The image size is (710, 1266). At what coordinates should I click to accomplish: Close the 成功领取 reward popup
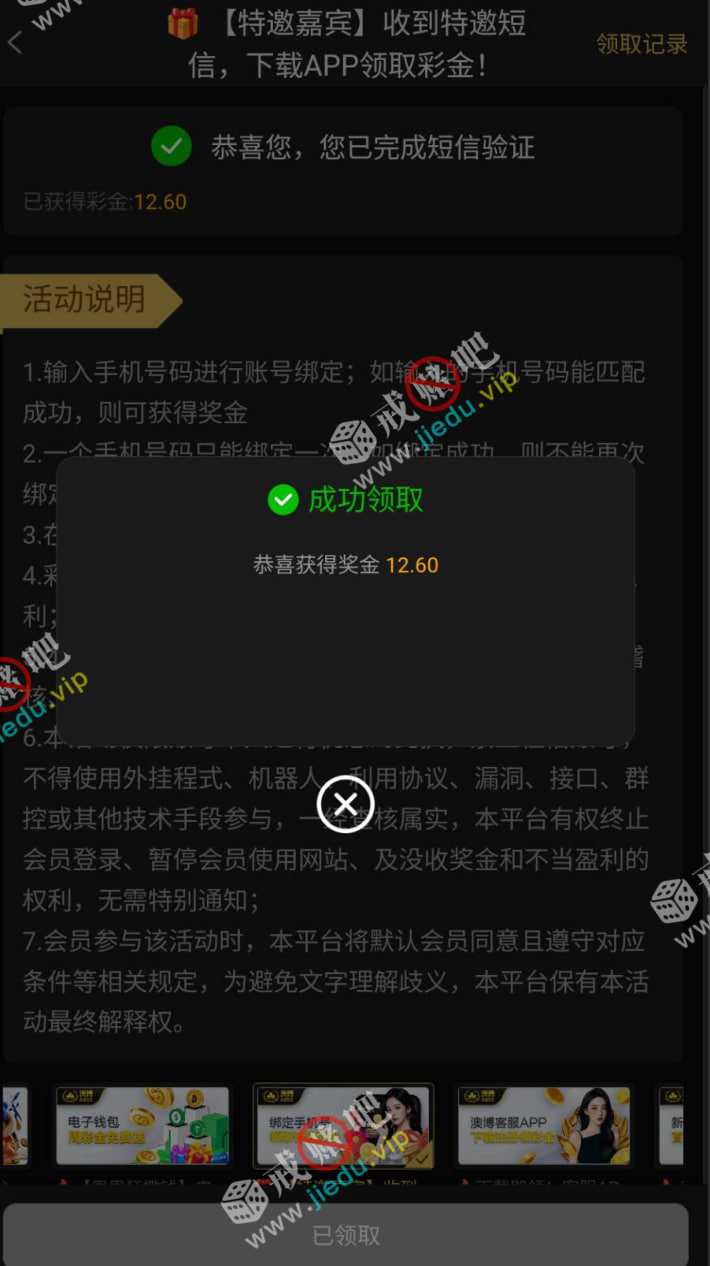click(345, 804)
